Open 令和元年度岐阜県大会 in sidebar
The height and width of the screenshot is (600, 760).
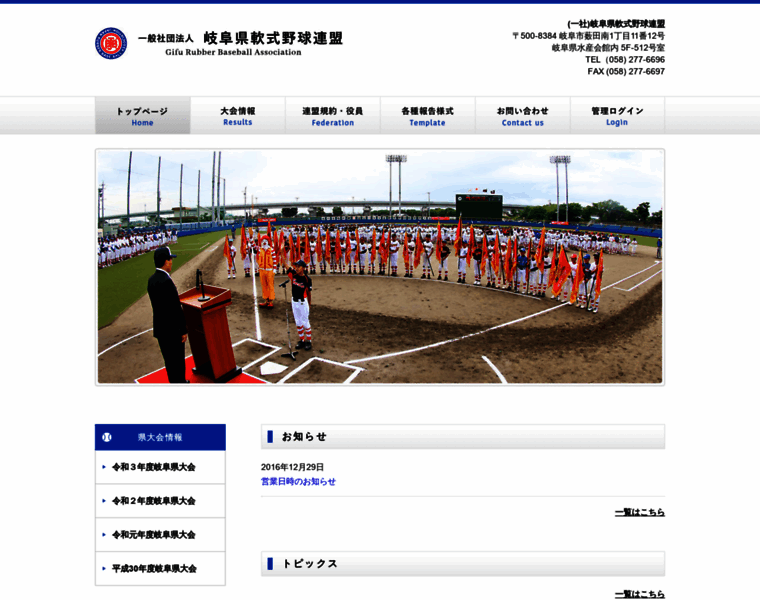(153, 535)
